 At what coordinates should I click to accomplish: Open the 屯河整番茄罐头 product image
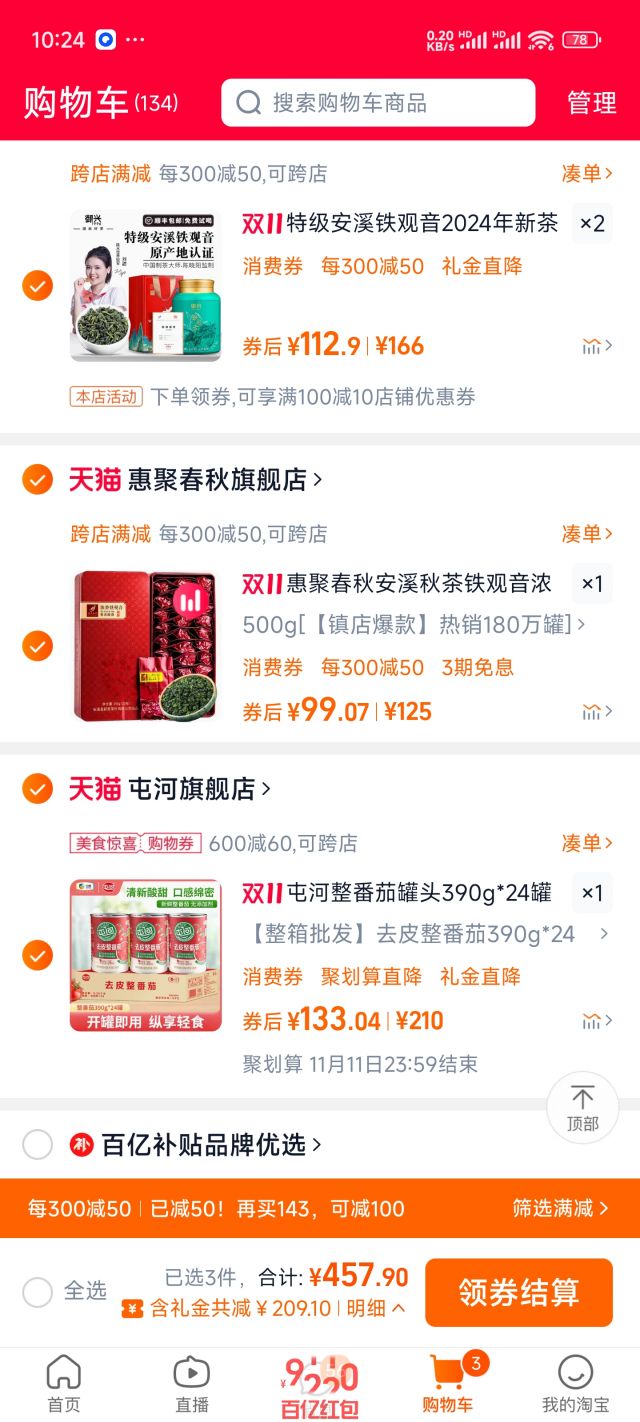point(145,956)
